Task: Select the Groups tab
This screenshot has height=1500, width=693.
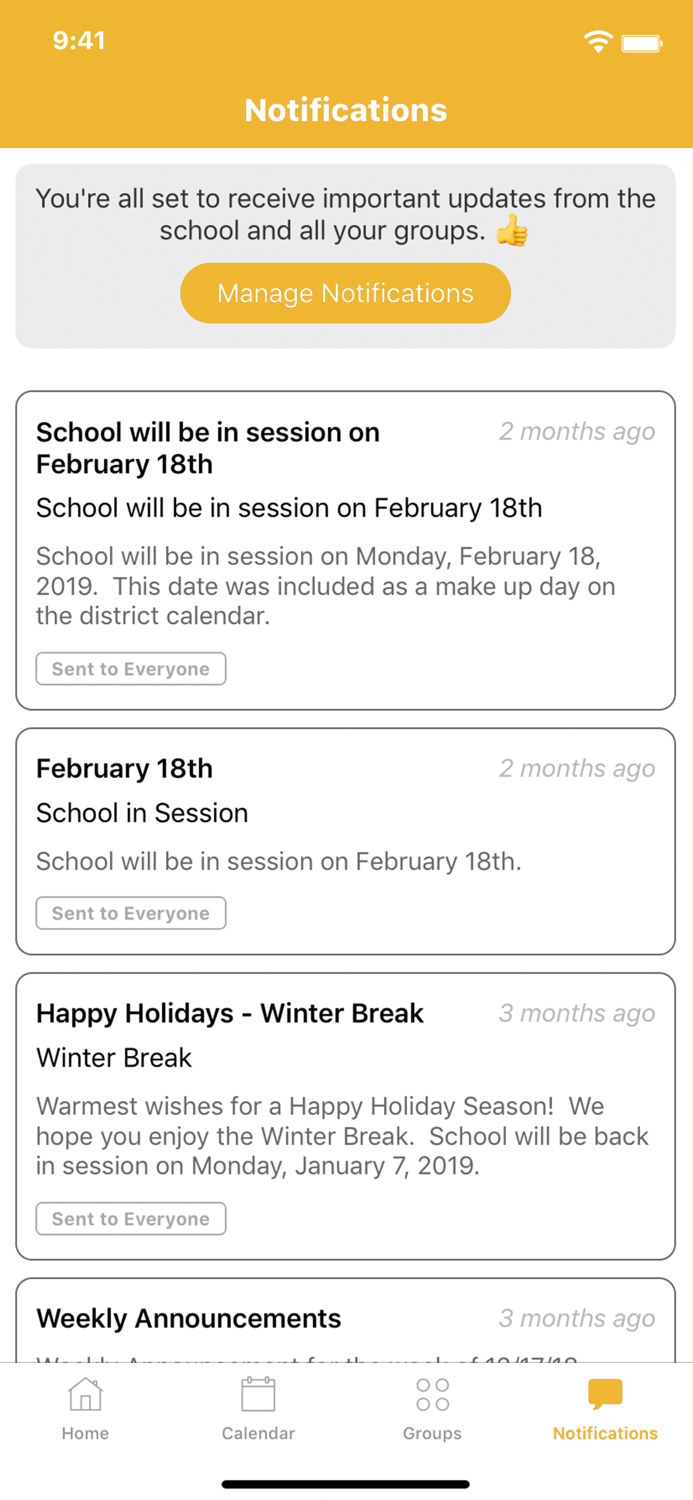Action: pos(432,1410)
